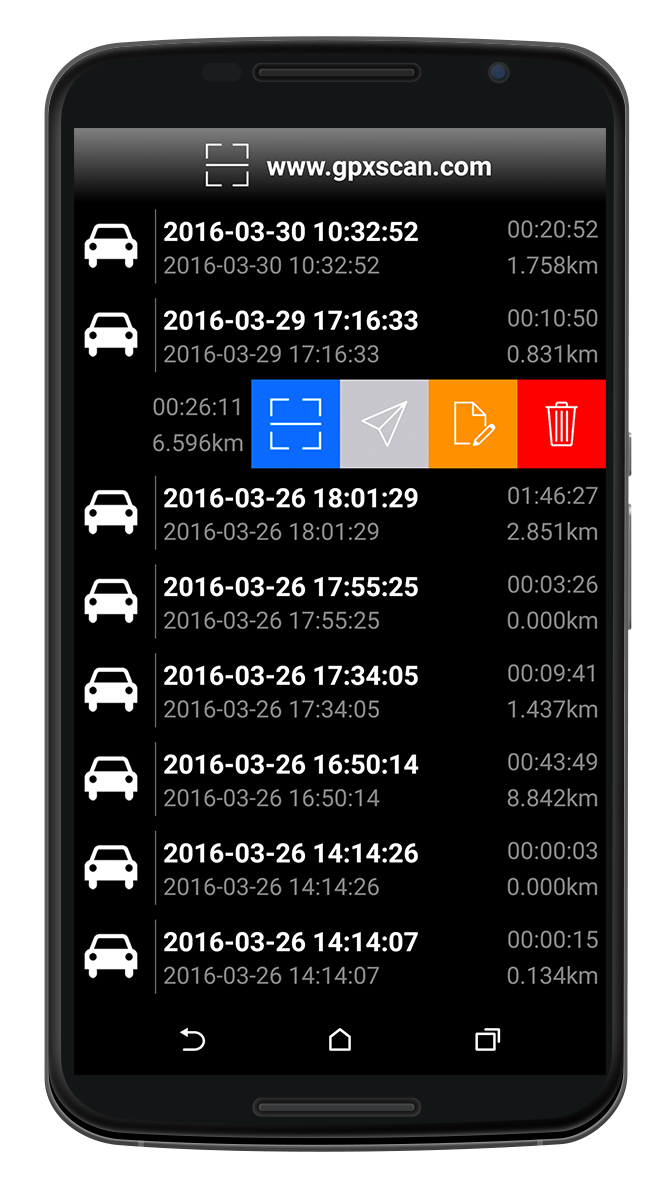This screenshot has height=1200, width=672.
Task: Go back with the navigation bar arrow
Action: [x=192, y=1041]
